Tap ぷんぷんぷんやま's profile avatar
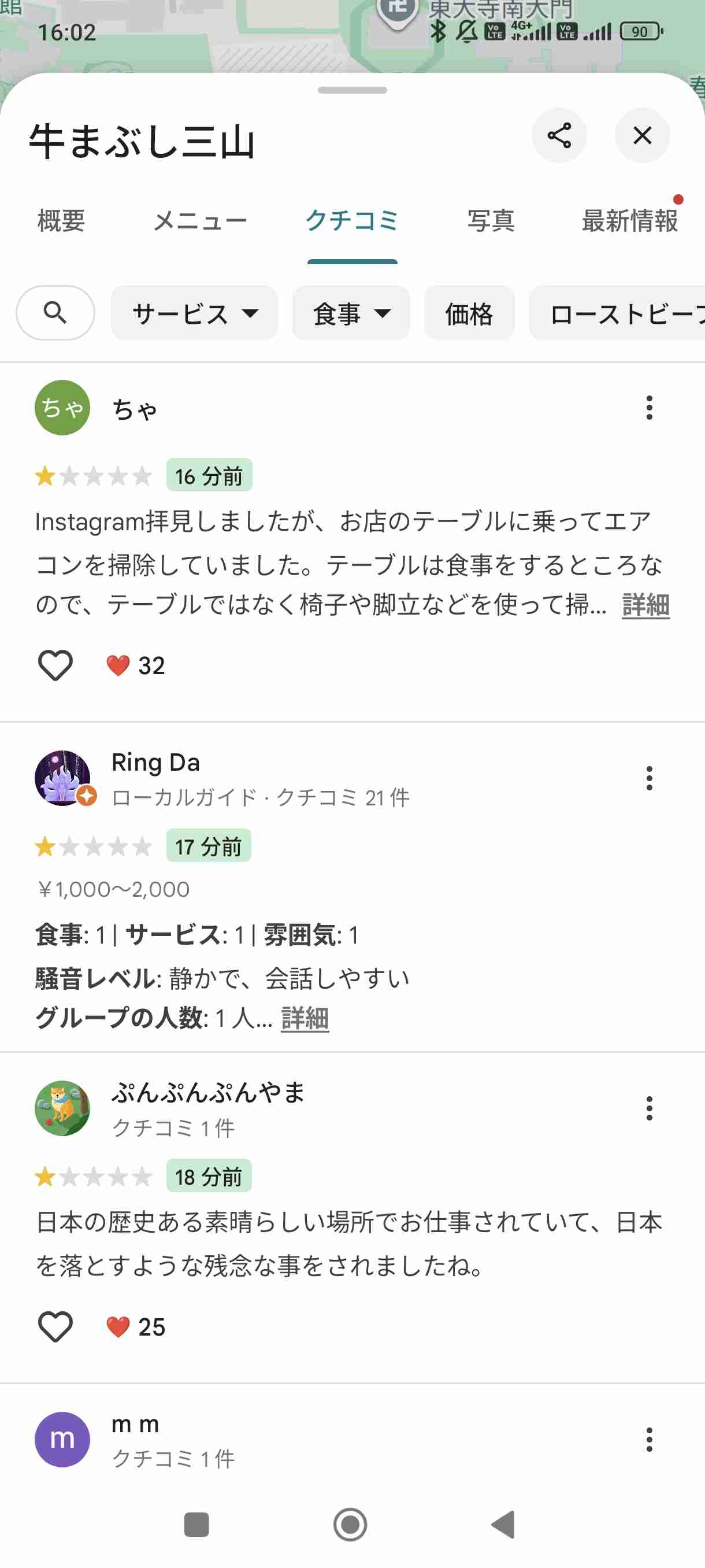Viewport: 705px width, 1568px height. pos(62,1108)
